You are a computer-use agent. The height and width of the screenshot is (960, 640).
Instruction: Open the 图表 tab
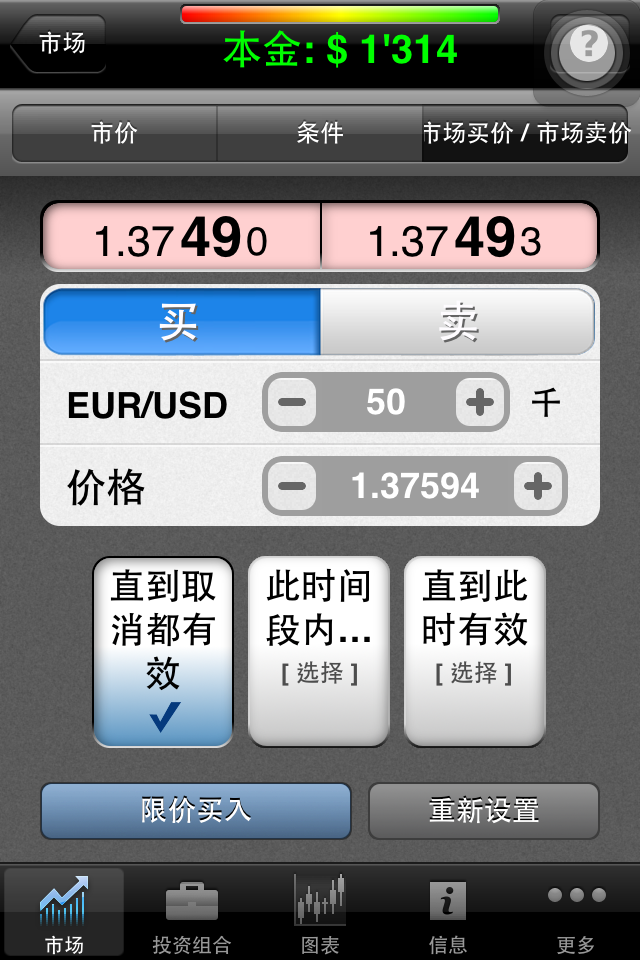[x=320, y=915]
